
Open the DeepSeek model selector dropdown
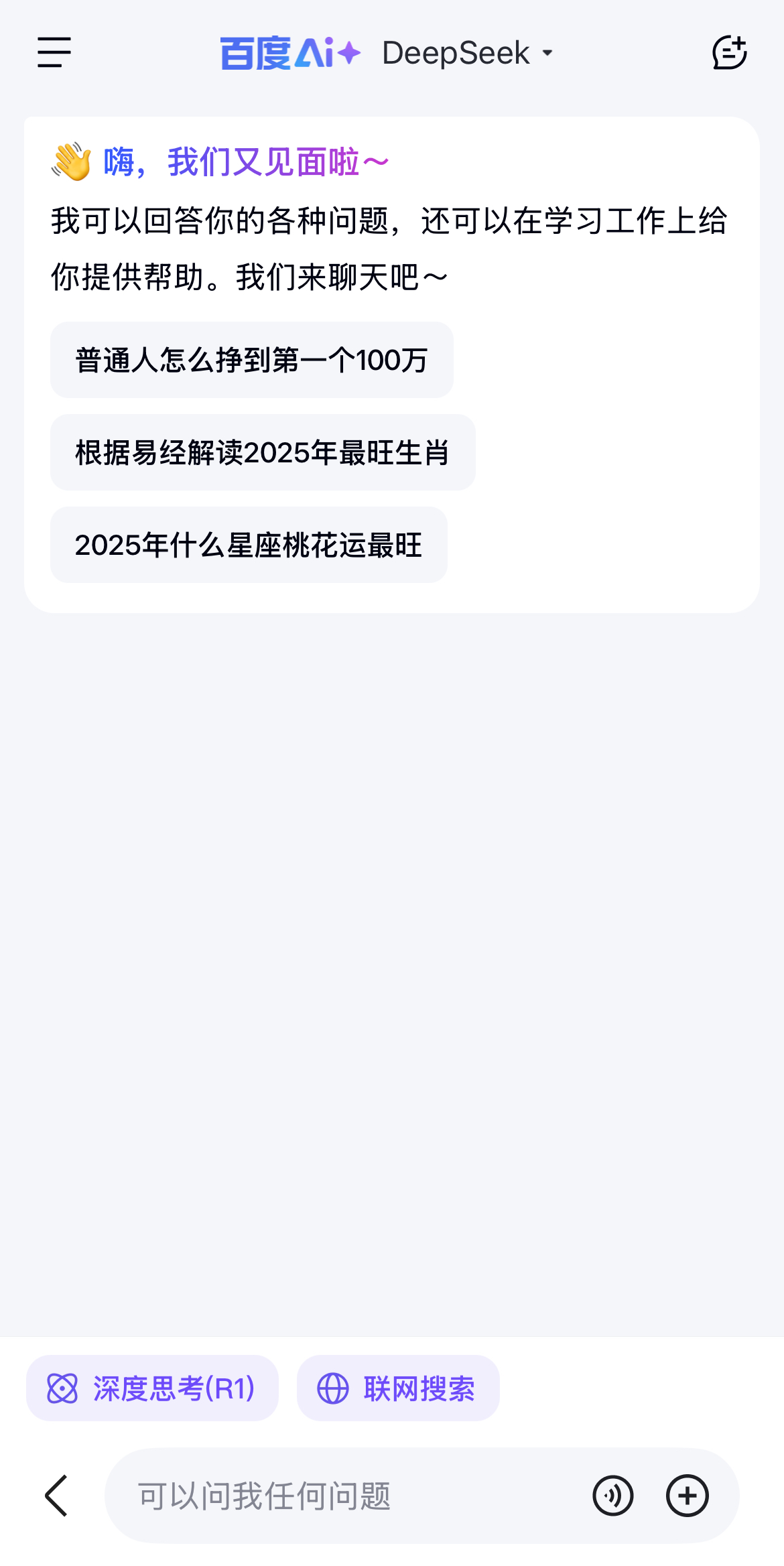[467, 52]
